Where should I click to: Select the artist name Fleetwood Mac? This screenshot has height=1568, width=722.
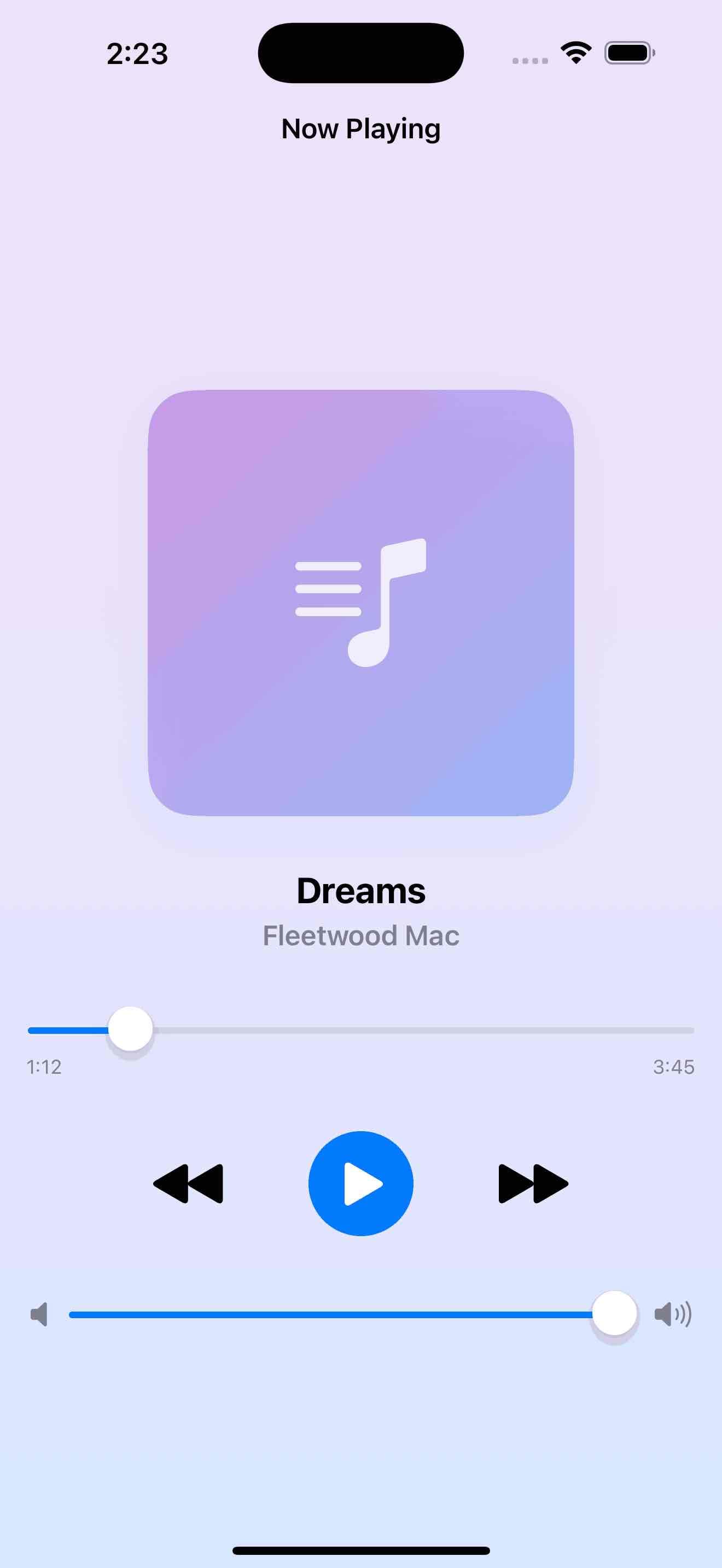coord(360,935)
